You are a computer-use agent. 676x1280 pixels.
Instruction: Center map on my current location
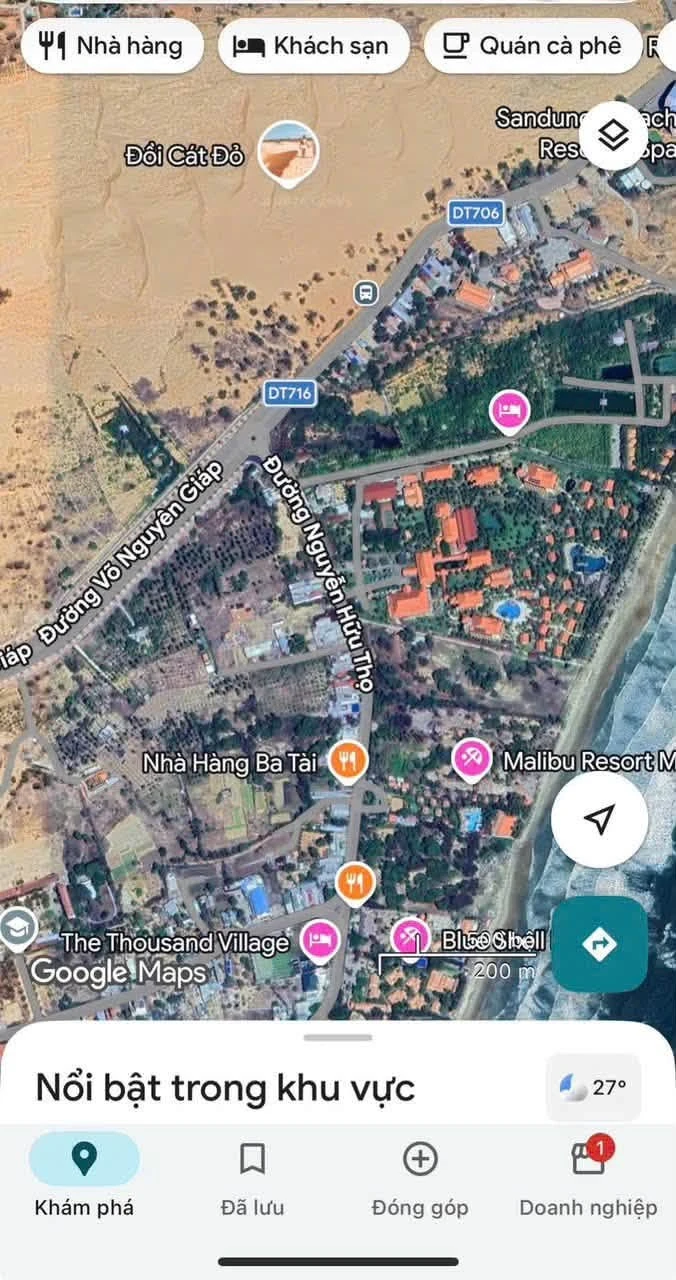pos(599,820)
